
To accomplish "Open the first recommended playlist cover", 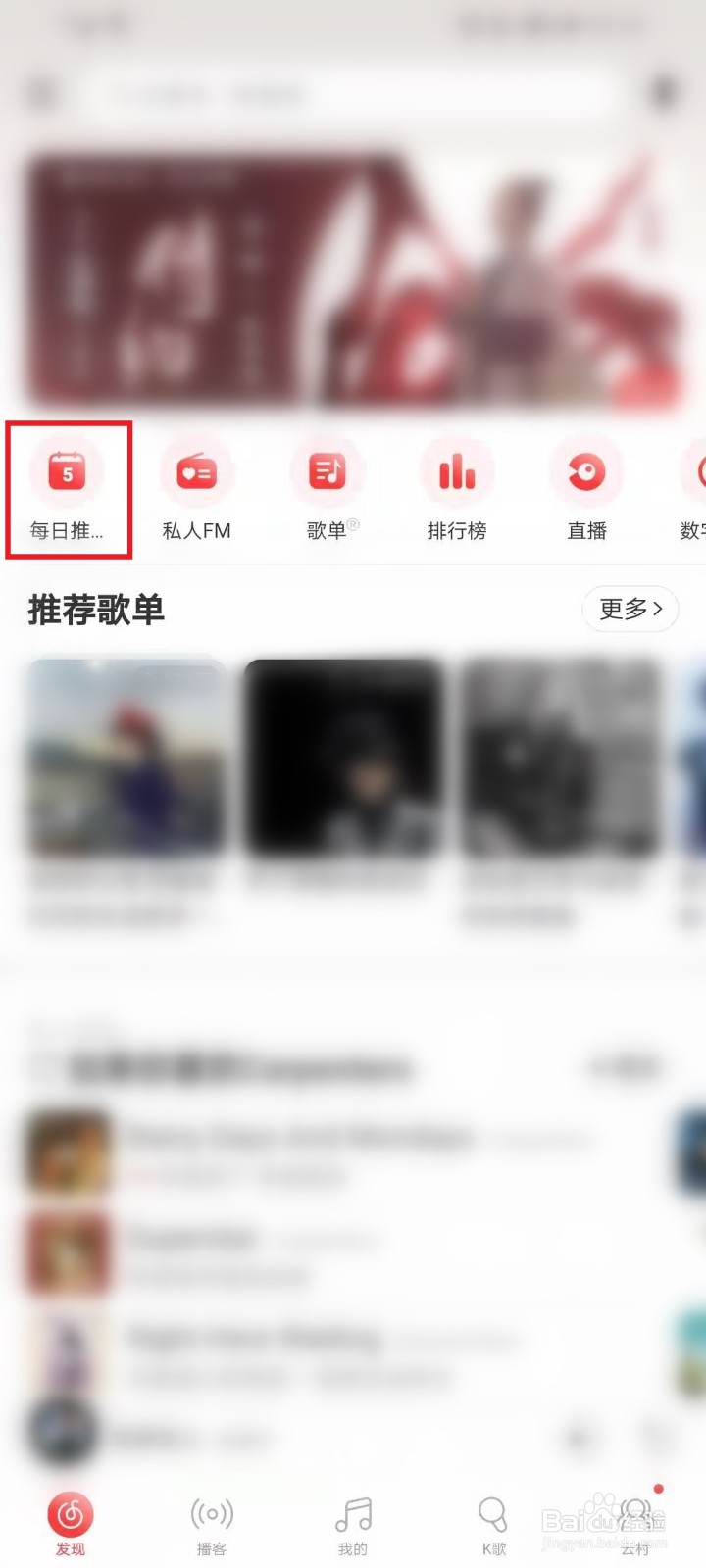I will [x=126, y=759].
